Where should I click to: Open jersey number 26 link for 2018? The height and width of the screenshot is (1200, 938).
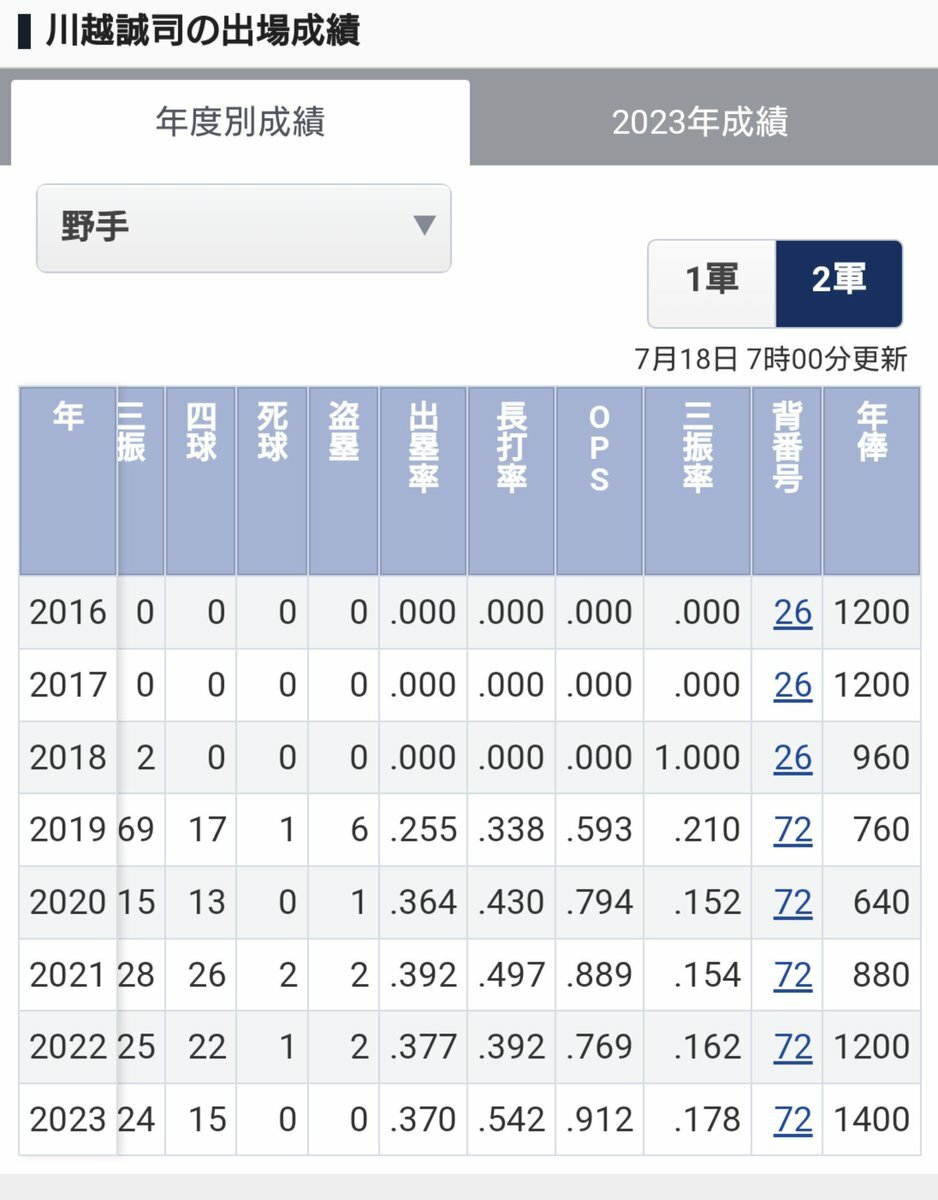(792, 757)
